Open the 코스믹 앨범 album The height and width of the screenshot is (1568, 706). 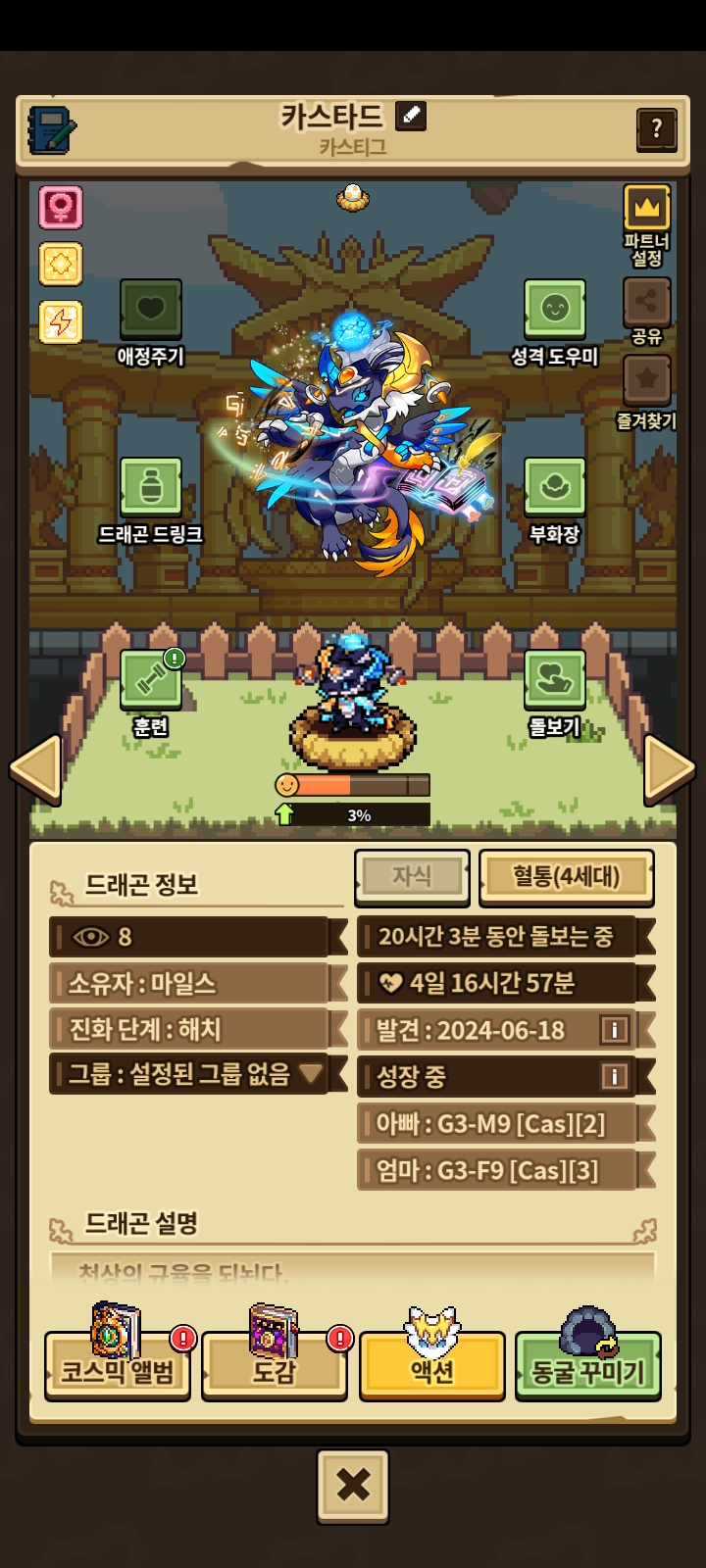118,1367
